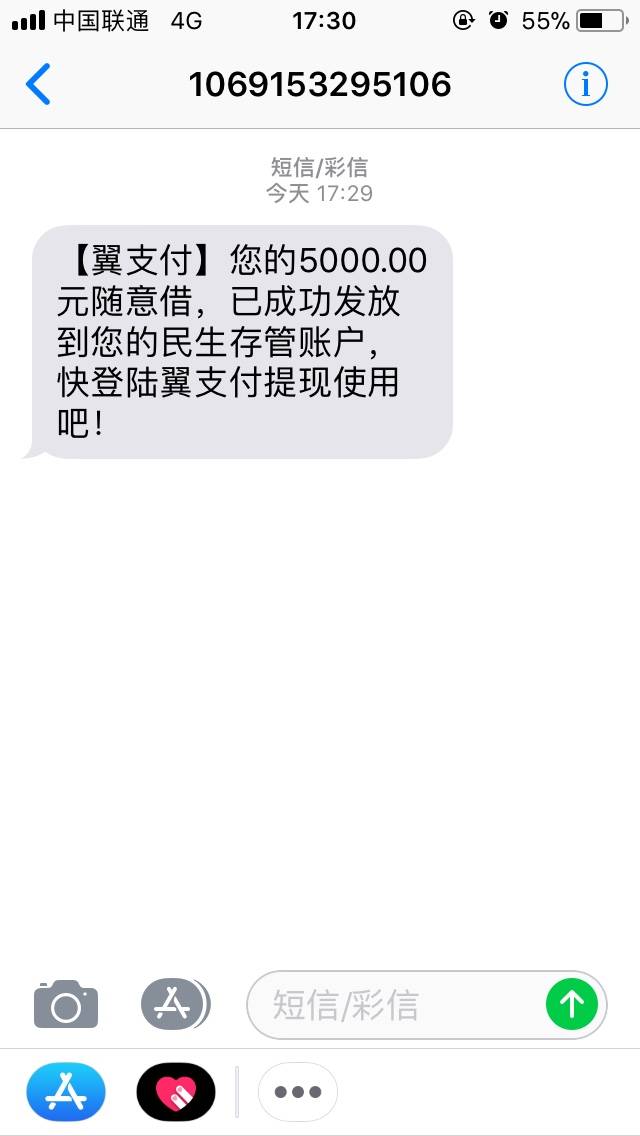The width and height of the screenshot is (640, 1136).
Task: Open the Digital Touch heart app
Action: (176, 1092)
